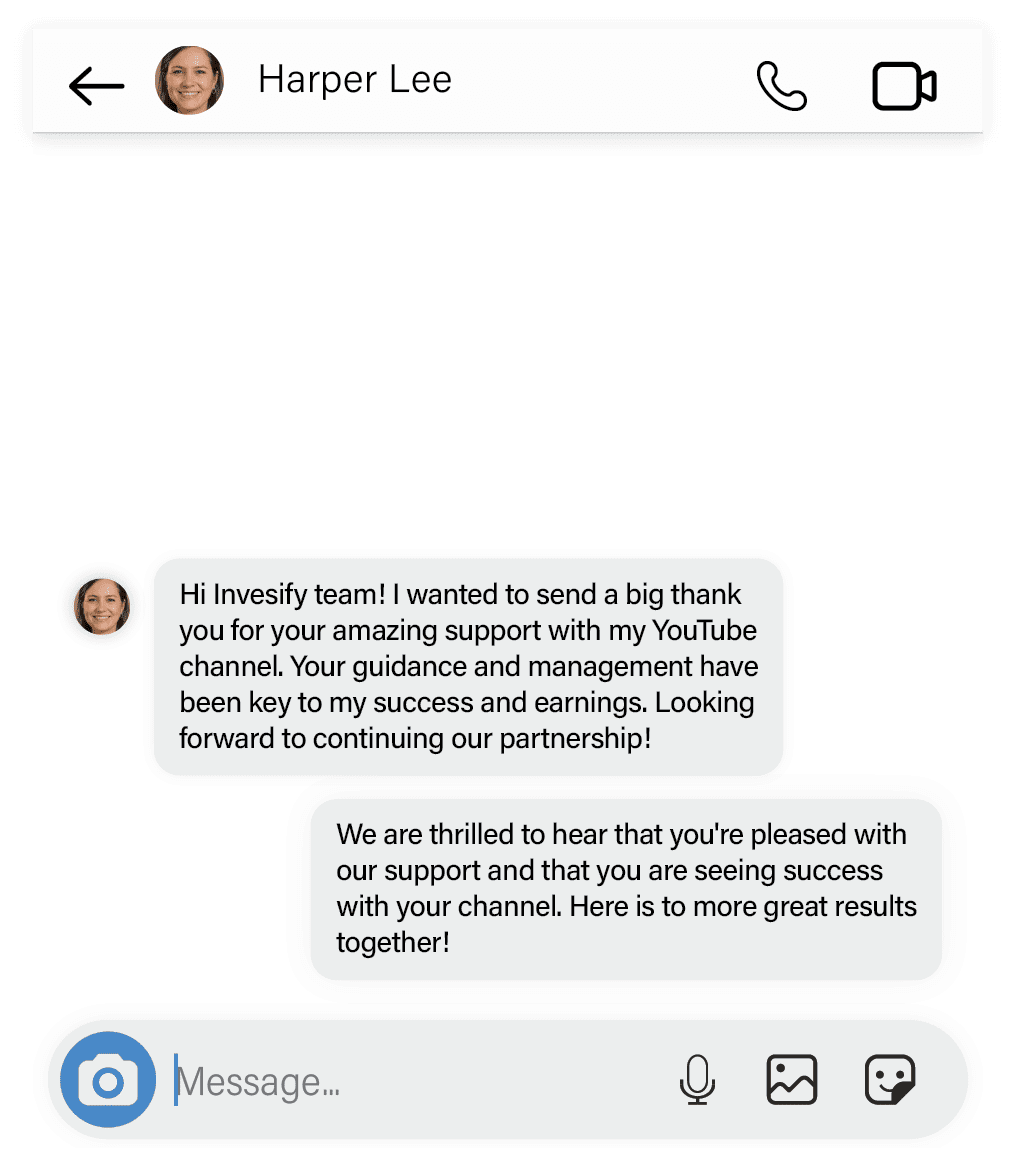Viewport: 1015px width, 1174px height.
Task: Open the camera from the message bar
Action: 108,1080
